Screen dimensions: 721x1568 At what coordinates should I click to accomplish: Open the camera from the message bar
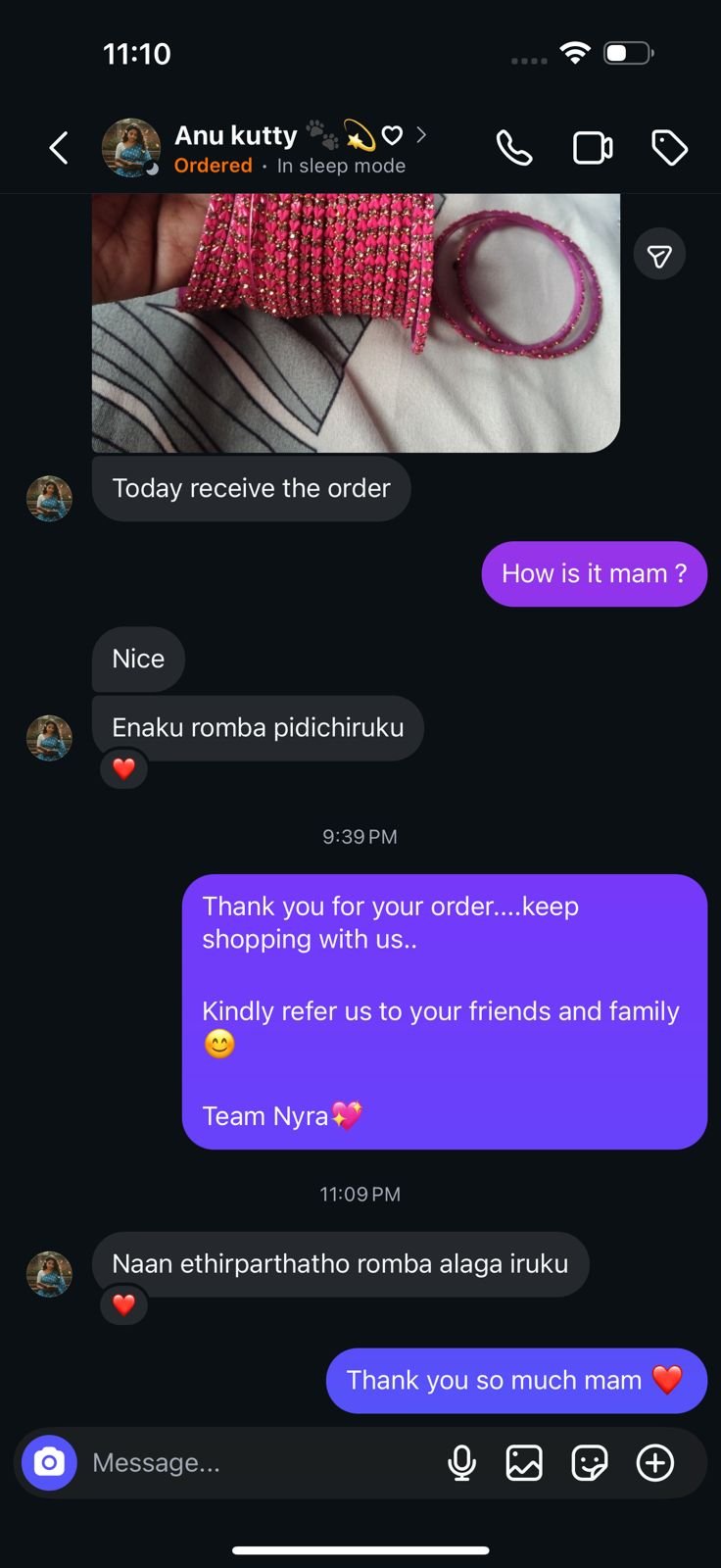pyautogui.click(x=50, y=1463)
